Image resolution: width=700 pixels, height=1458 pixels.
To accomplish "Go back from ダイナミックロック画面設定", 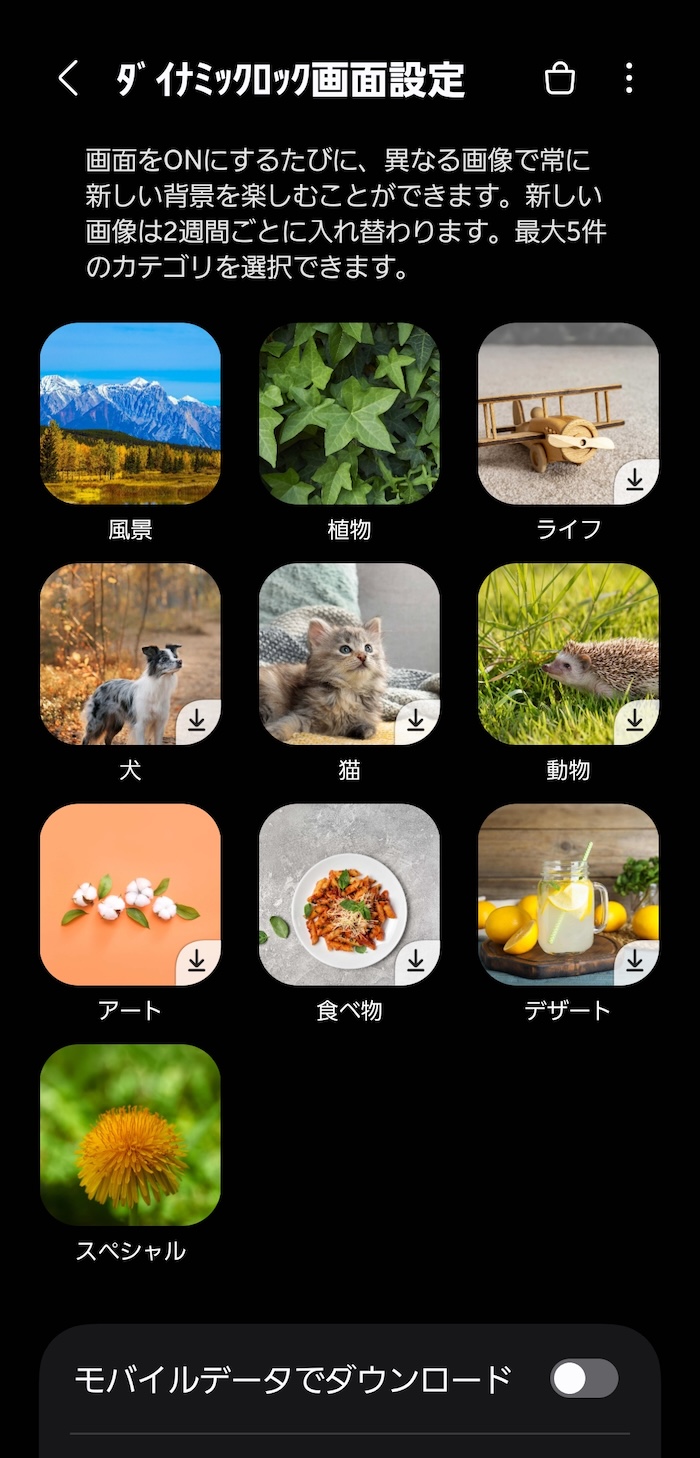I will click(68, 79).
